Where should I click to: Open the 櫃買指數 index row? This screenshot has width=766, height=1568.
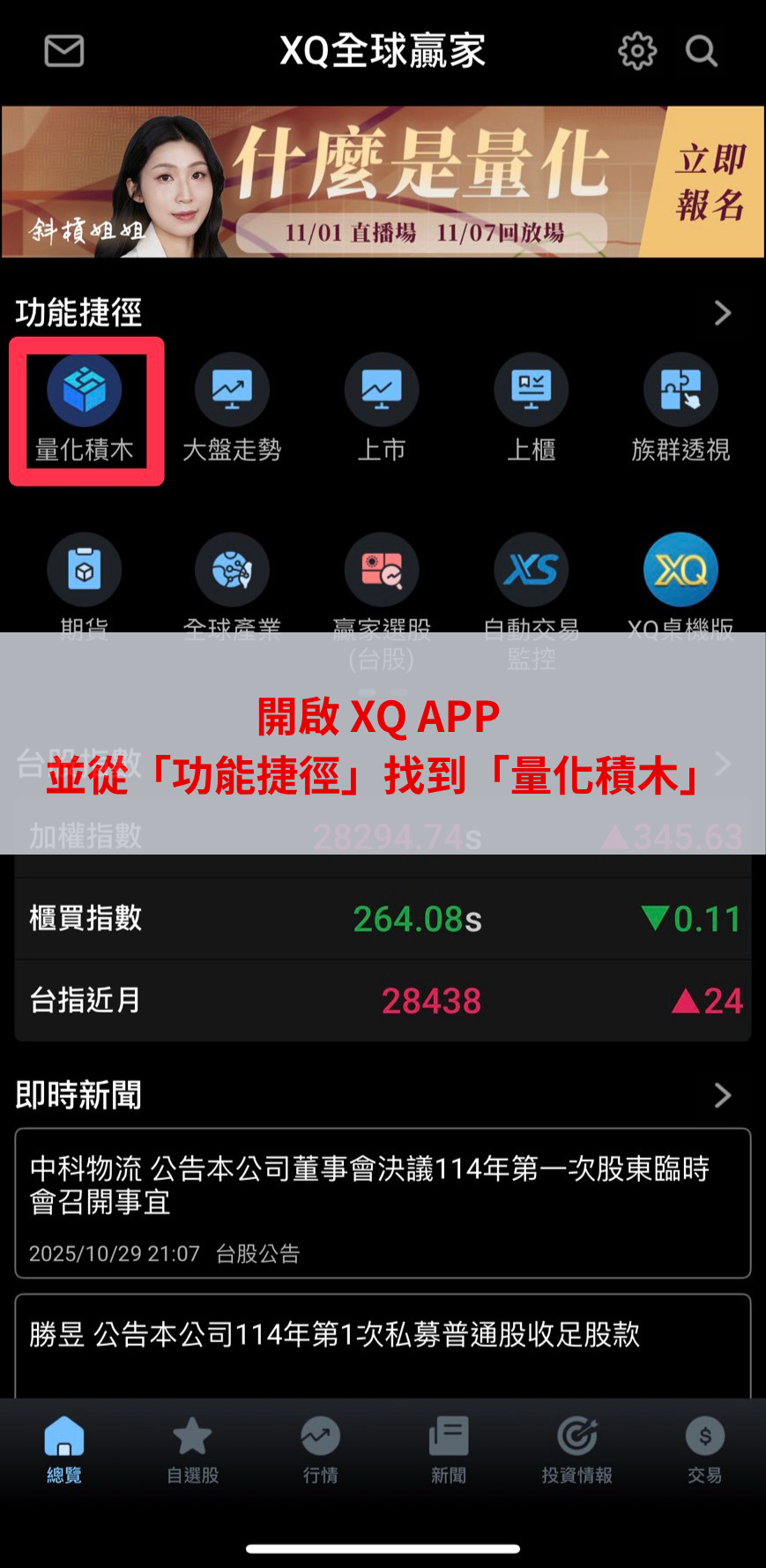coord(383,919)
